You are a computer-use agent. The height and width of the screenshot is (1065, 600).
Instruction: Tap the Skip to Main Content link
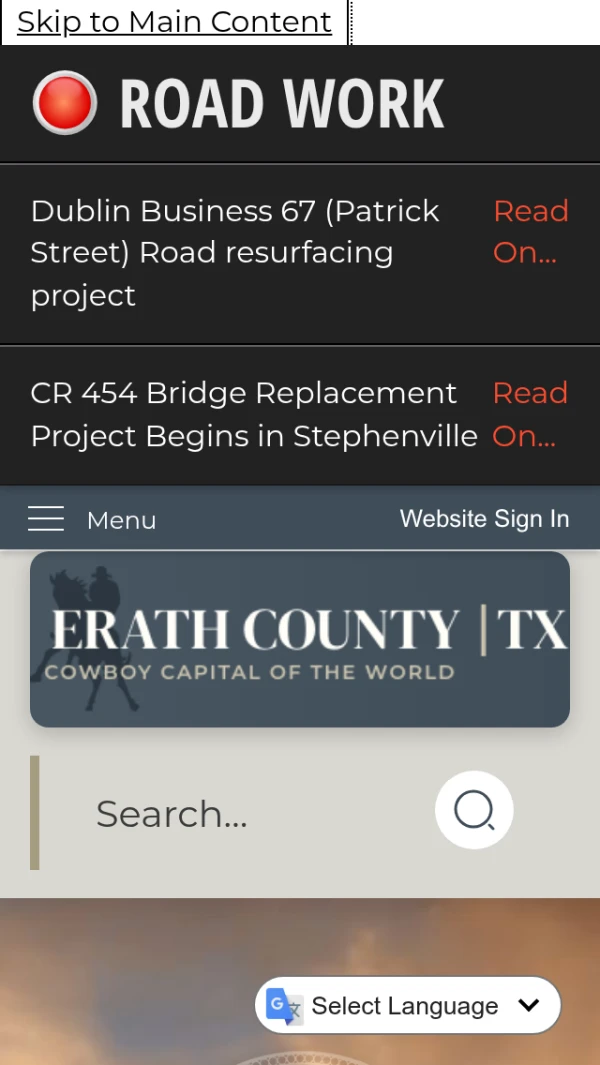click(174, 22)
